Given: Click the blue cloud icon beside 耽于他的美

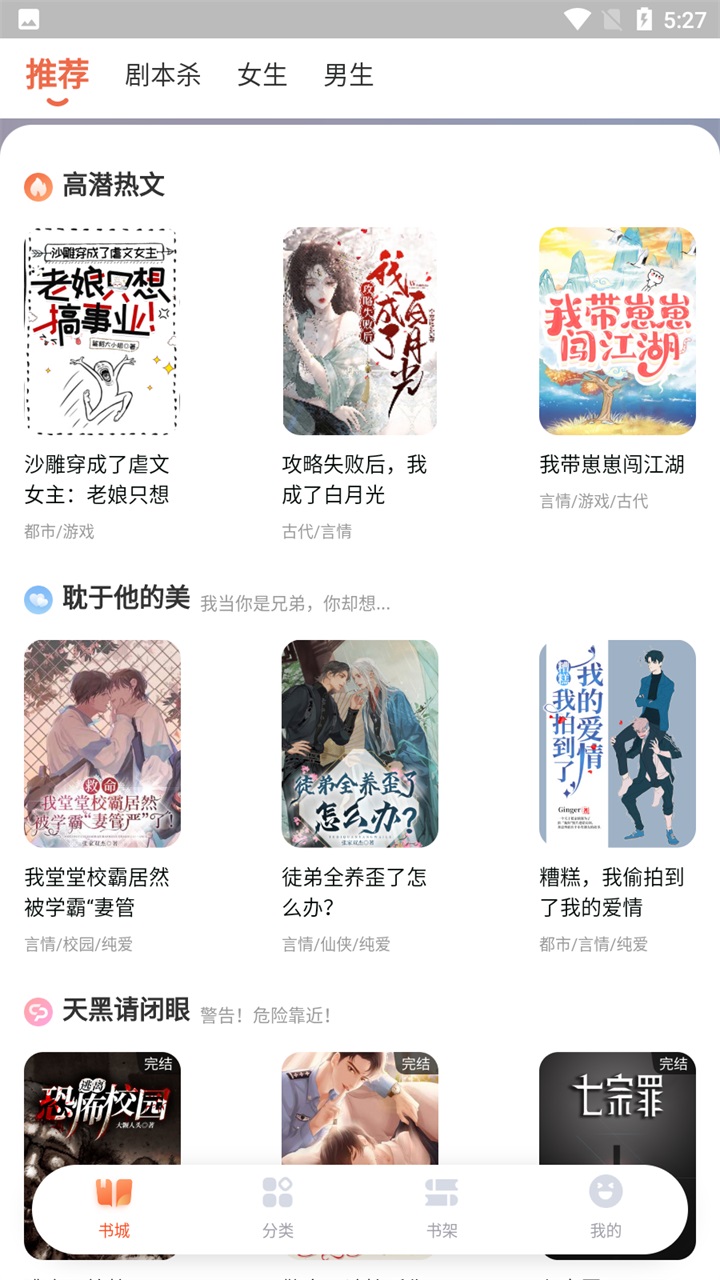Looking at the screenshot, I should click(x=36, y=597).
